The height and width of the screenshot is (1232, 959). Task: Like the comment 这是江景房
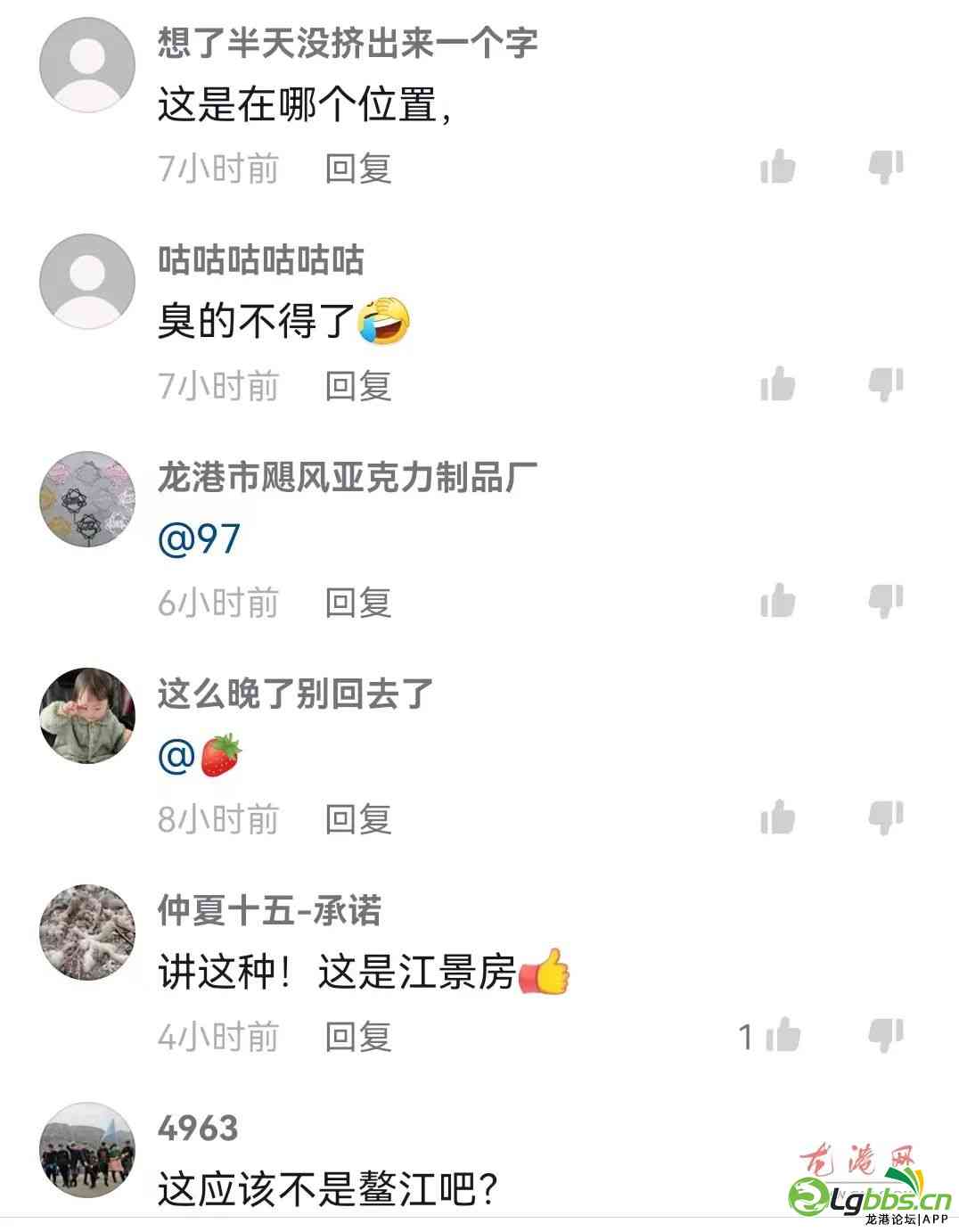(x=782, y=1035)
